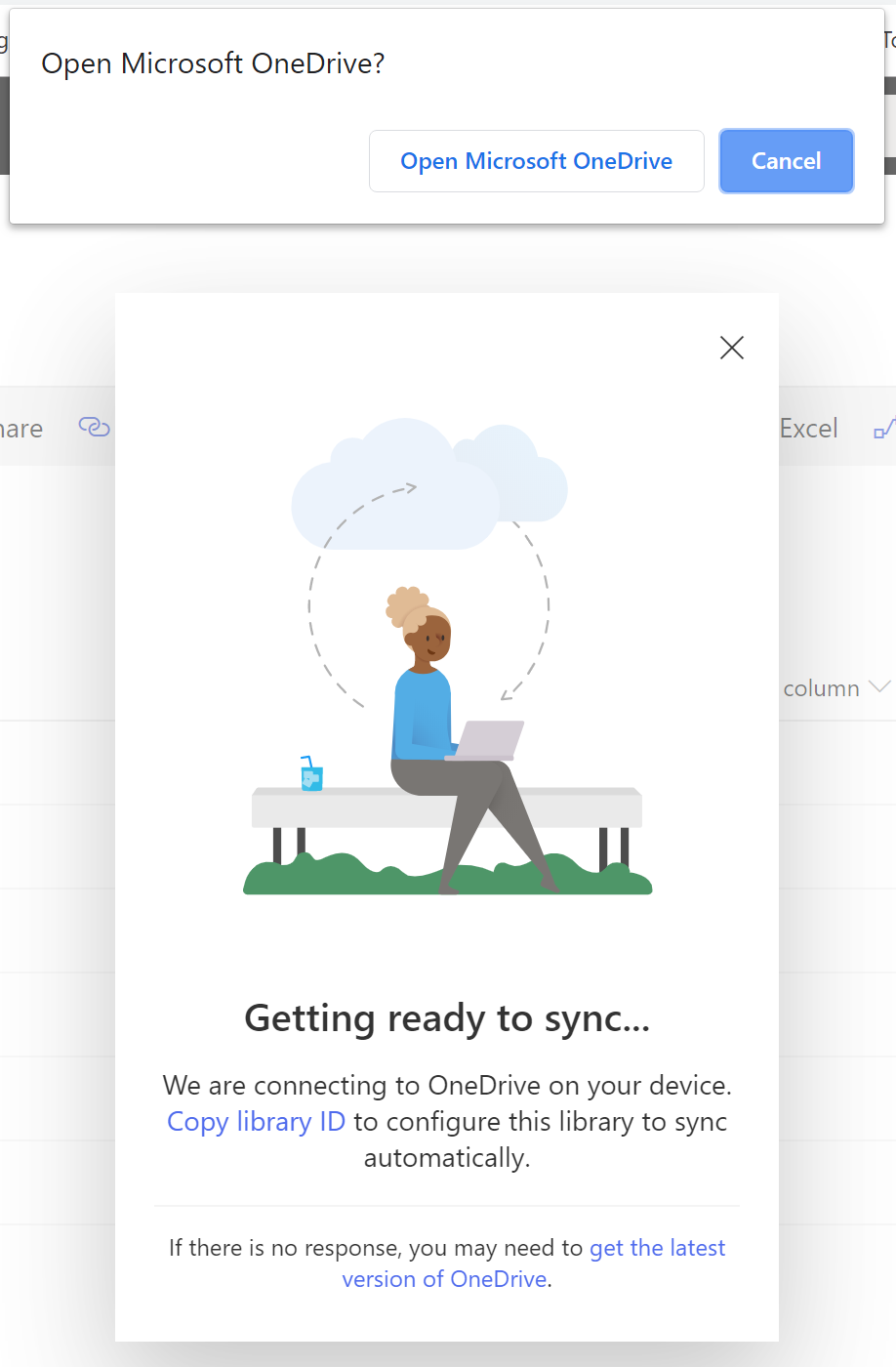The image size is (896, 1367).
Task: Tap the Copy library ID link
Action: click(x=256, y=1122)
